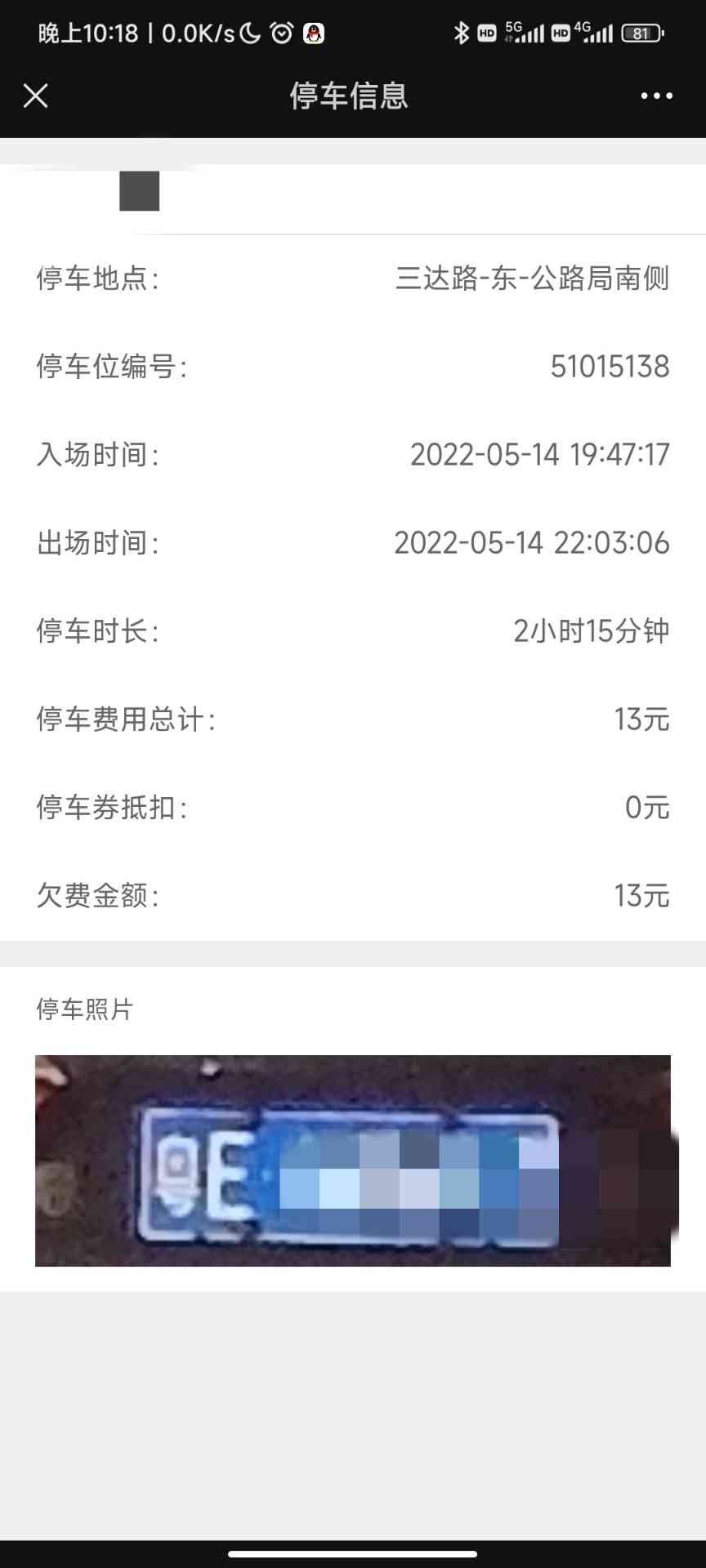Tap the parking spot number 51015138
This screenshot has width=706, height=1568.
(x=611, y=367)
